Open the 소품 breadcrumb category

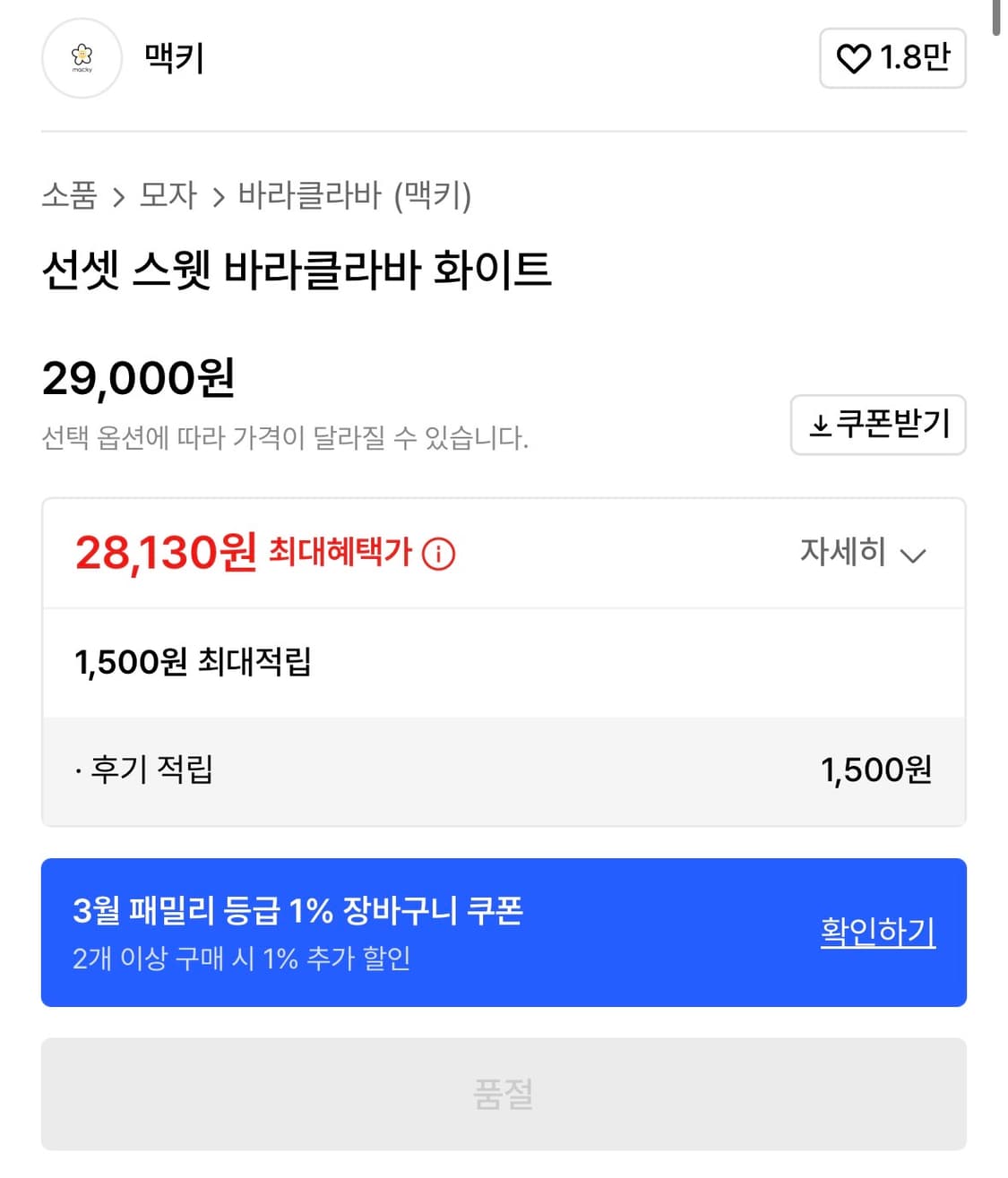tap(69, 196)
